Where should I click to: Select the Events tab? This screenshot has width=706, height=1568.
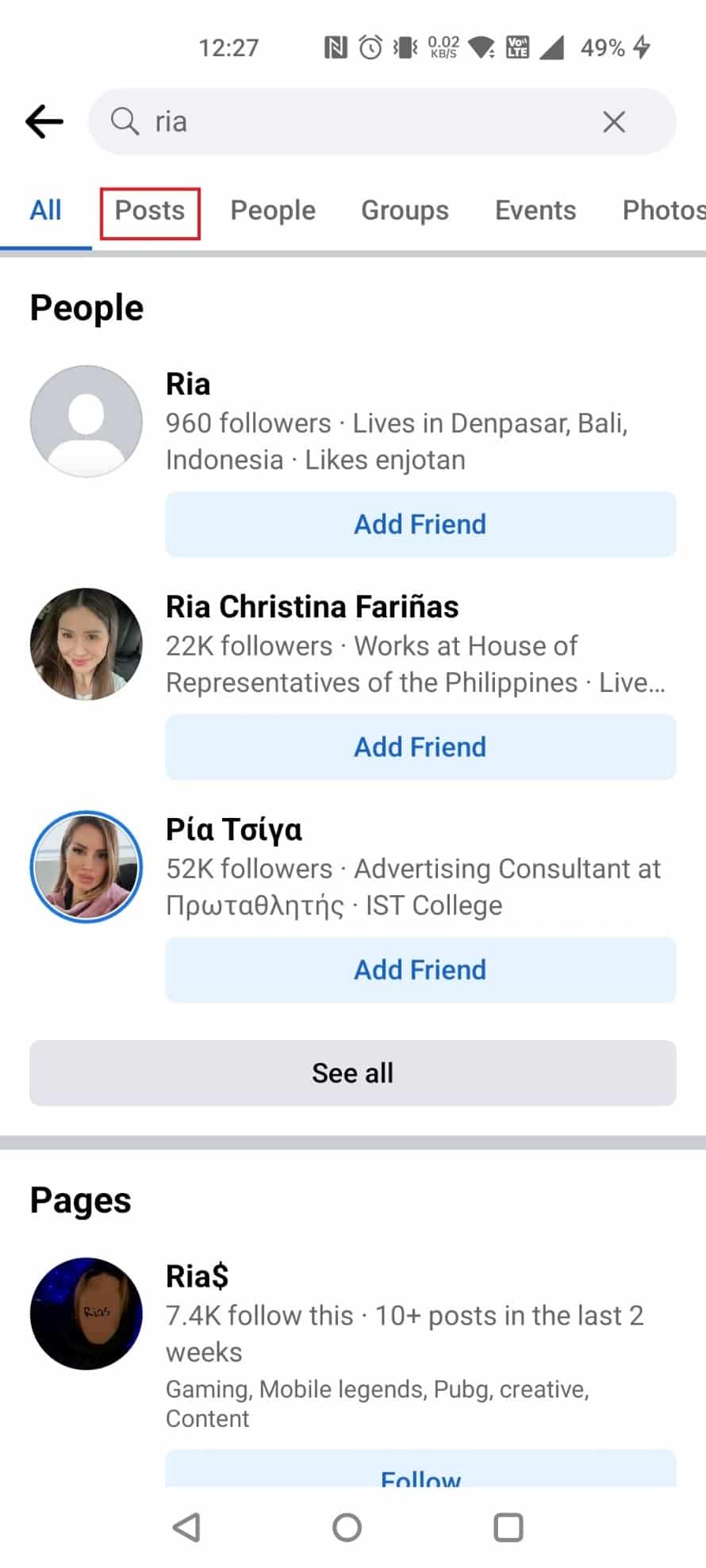pos(535,211)
